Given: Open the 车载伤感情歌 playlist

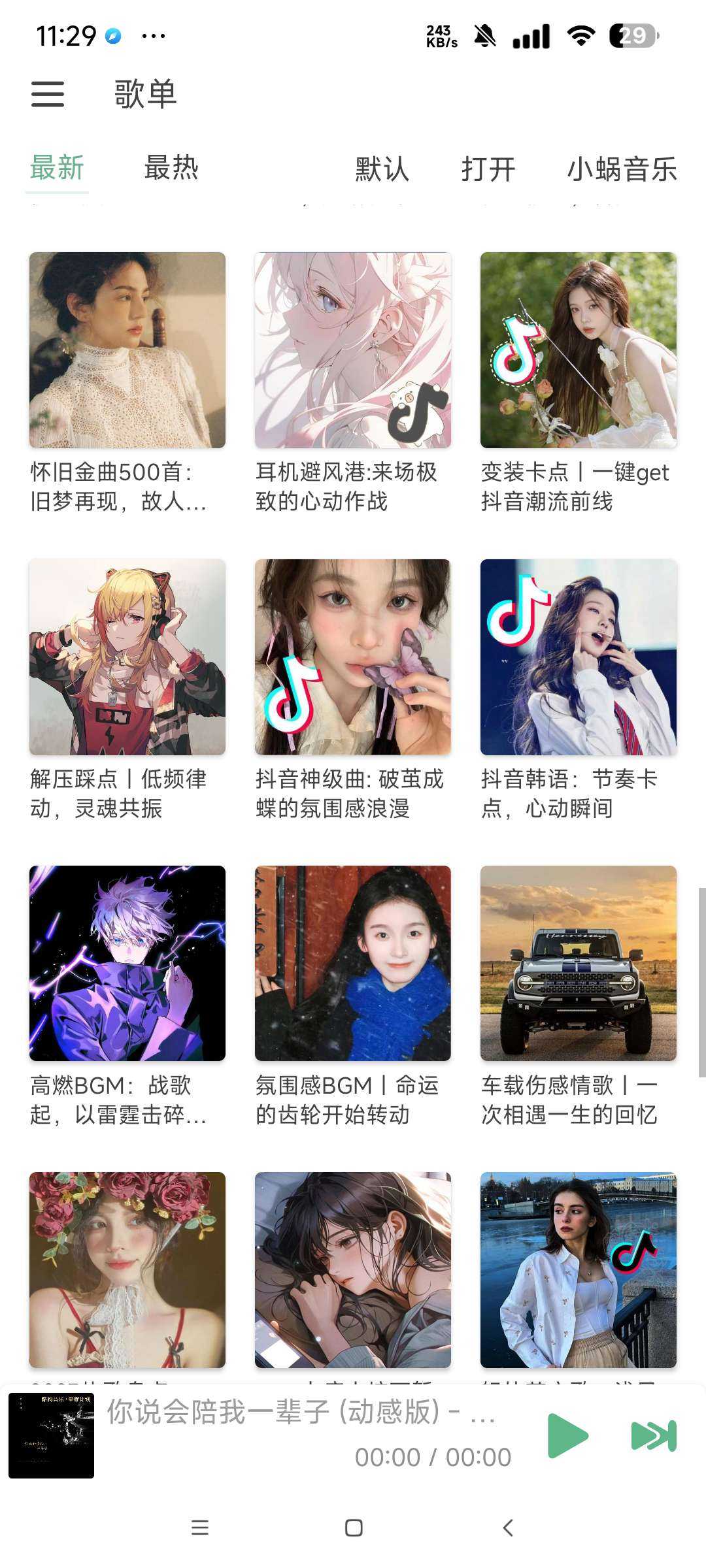Looking at the screenshot, I should tap(579, 963).
